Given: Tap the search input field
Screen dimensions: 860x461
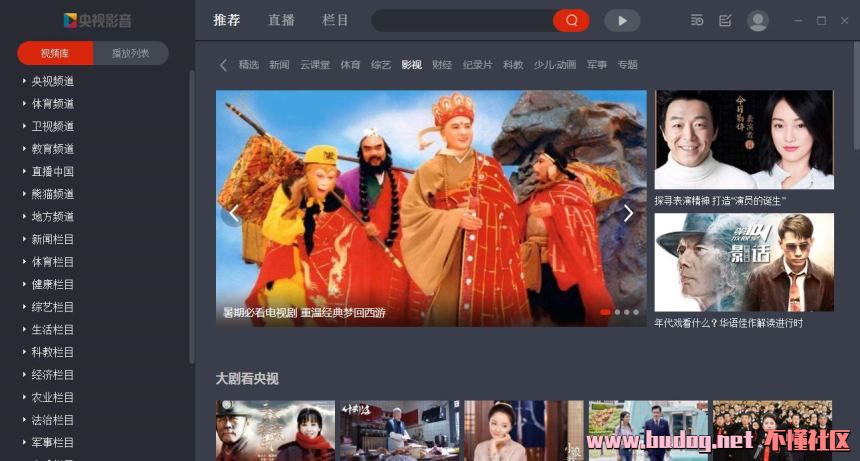Looking at the screenshot, I should pos(460,20).
